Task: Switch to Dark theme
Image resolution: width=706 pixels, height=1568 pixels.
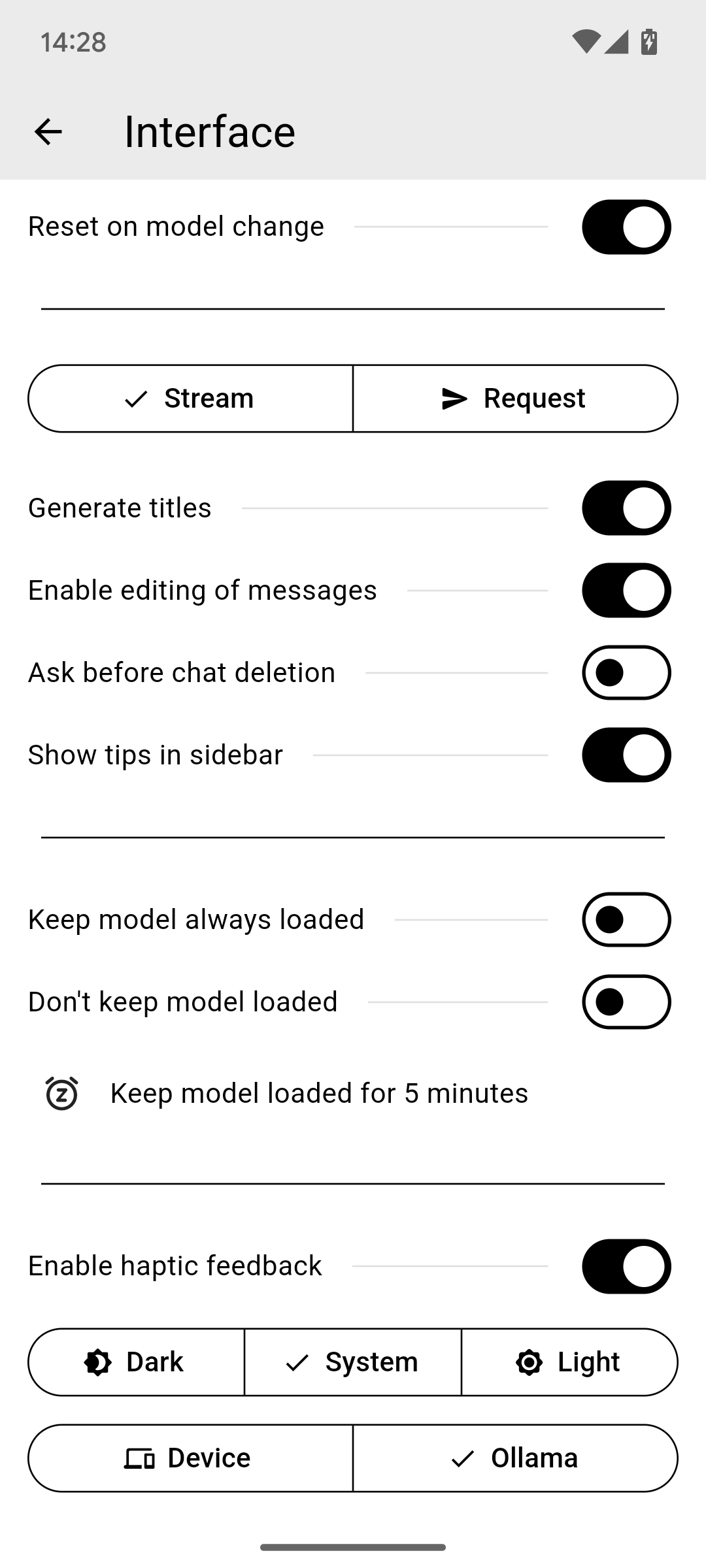Action: pos(136,1362)
